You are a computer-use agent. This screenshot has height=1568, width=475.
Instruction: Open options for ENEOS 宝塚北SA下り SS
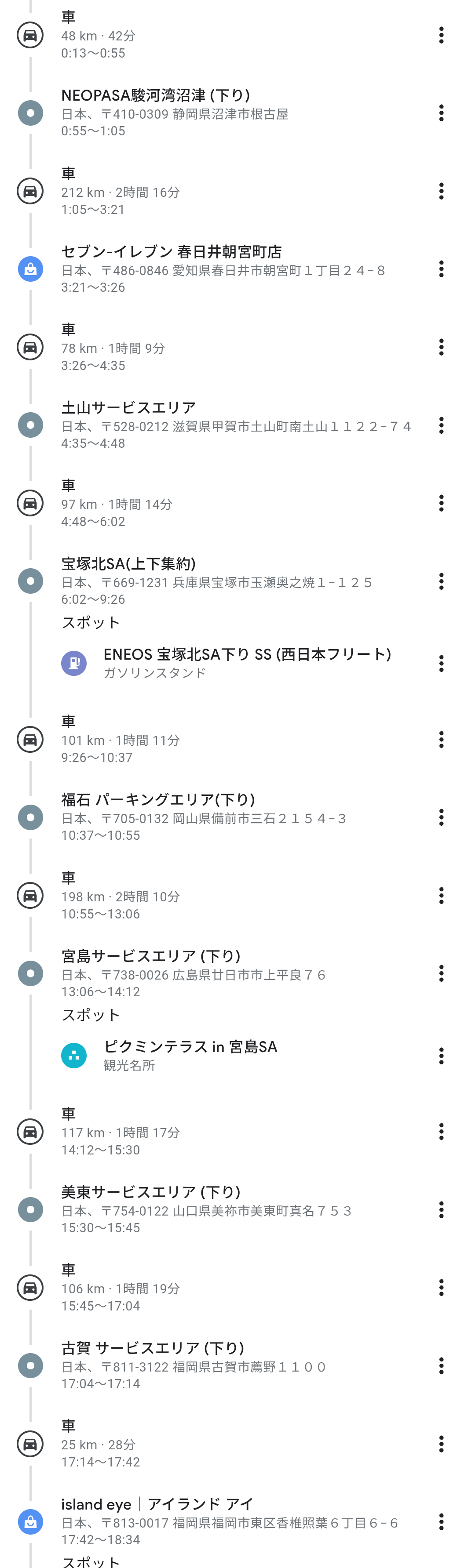[x=441, y=664]
